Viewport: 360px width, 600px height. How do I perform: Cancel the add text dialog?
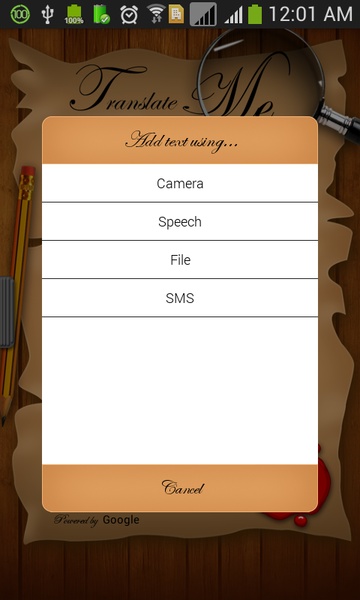pyautogui.click(x=180, y=488)
